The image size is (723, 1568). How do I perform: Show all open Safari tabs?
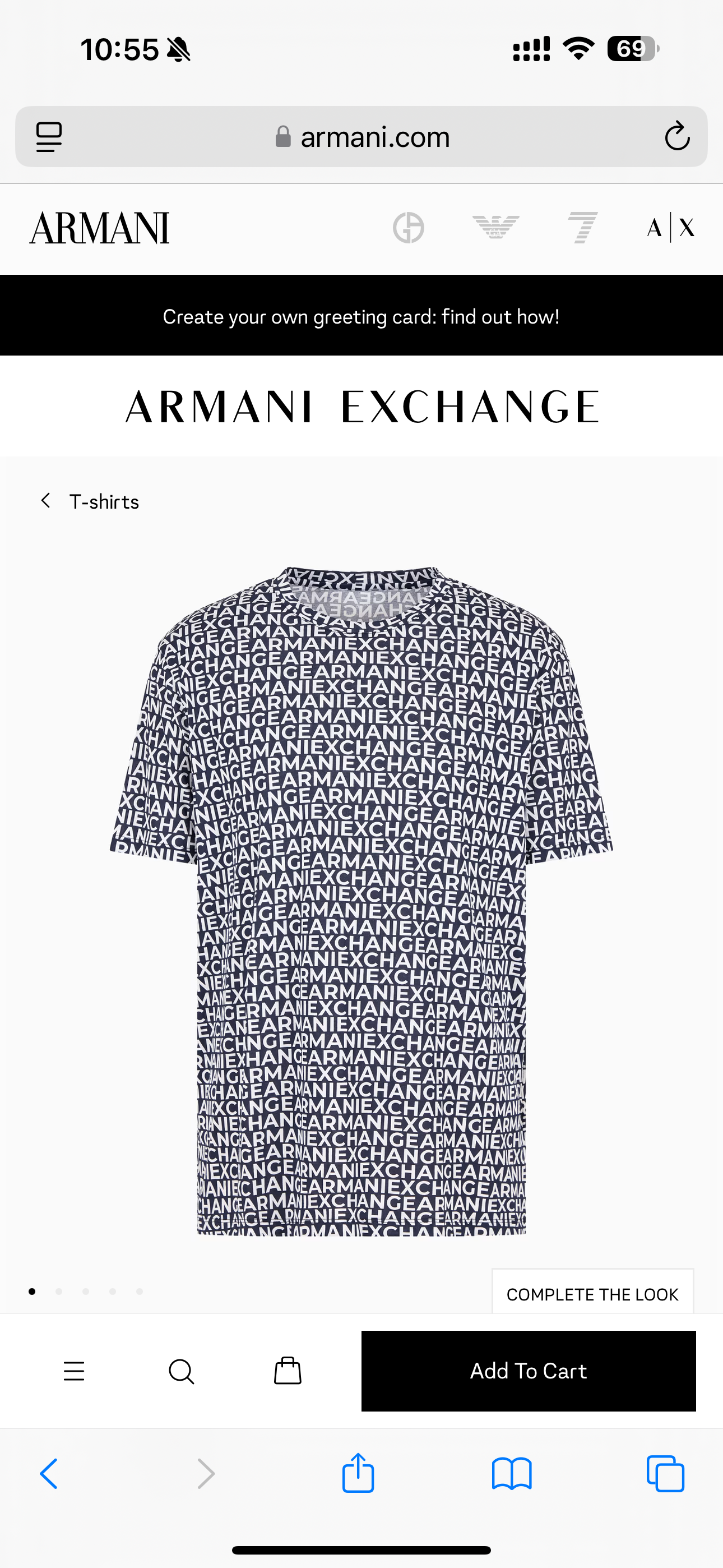pyautogui.click(x=665, y=1473)
